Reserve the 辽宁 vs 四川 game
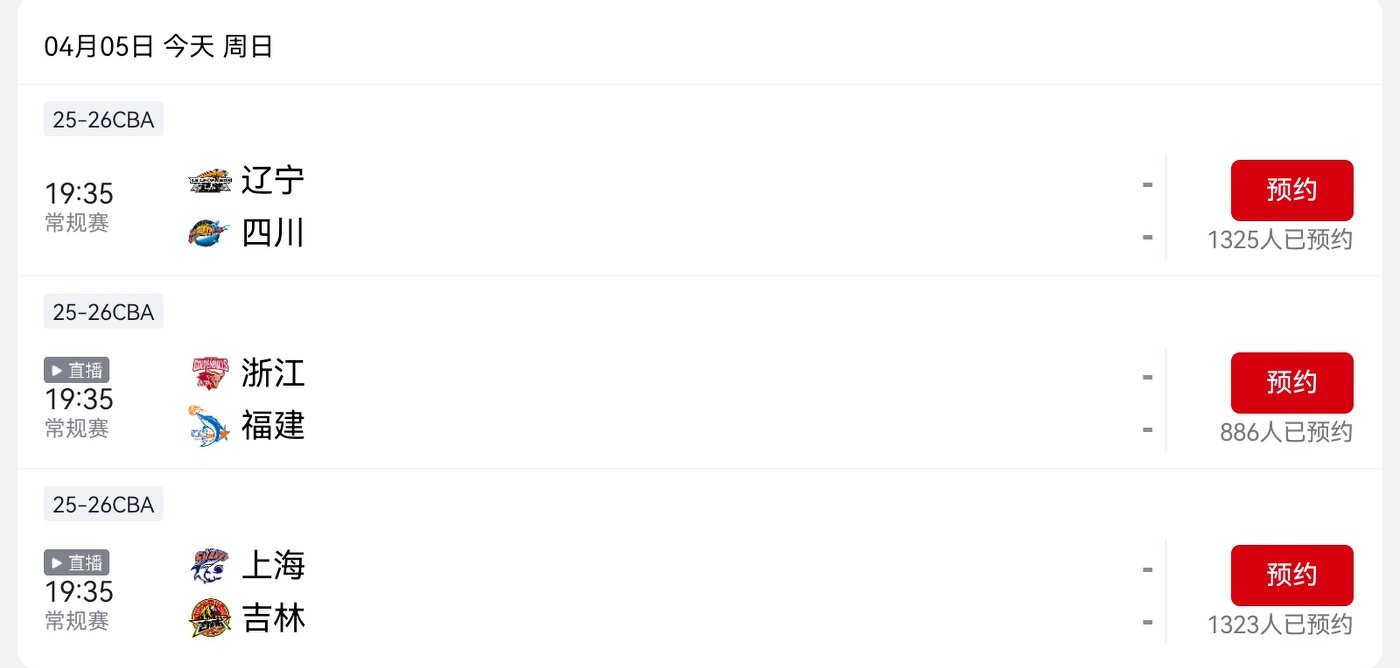 point(1291,190)
